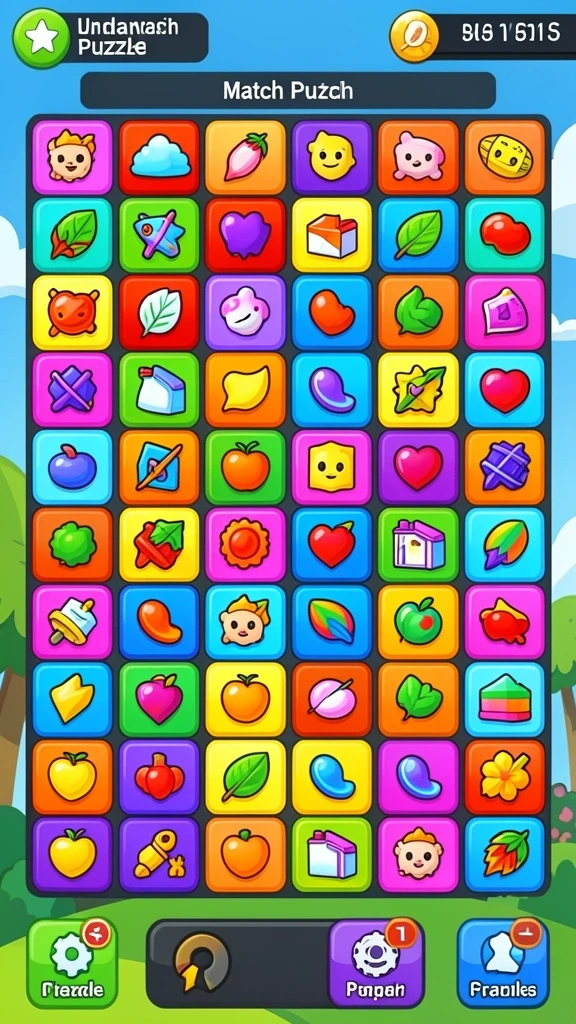
Task: Tap the green star button
Action: [x=41, y=38]
